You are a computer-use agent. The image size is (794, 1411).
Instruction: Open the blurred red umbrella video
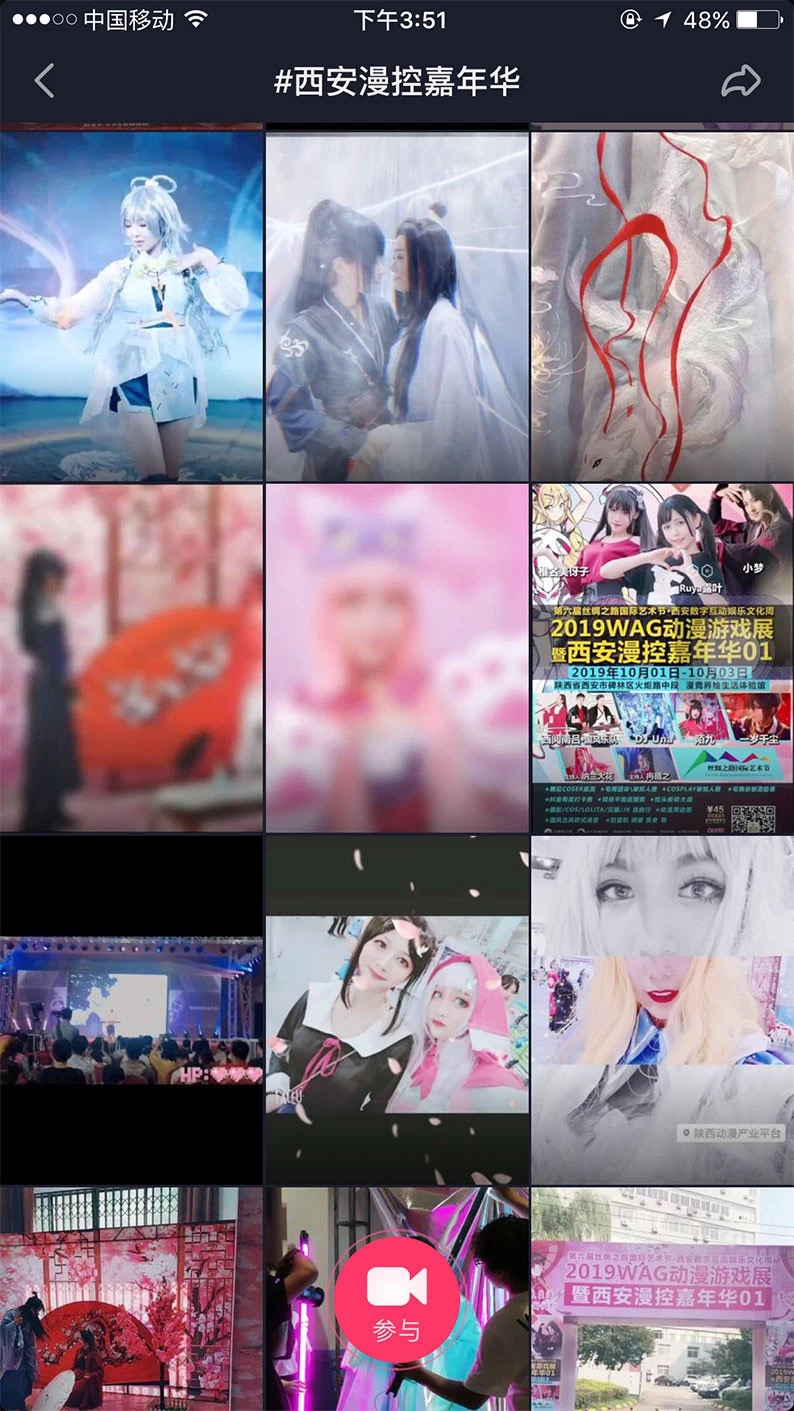[x=131, y=658]
